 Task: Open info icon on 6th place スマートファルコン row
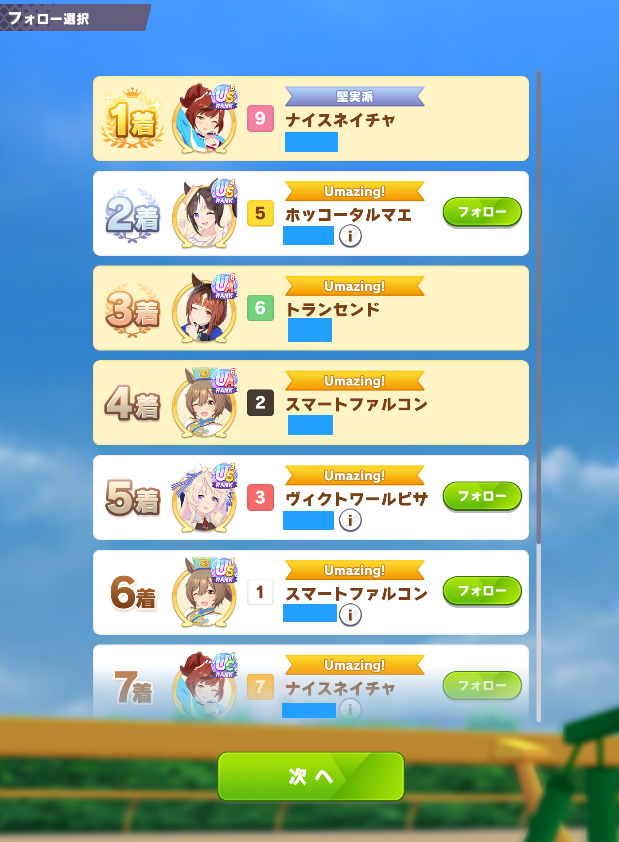click(349, 615)
